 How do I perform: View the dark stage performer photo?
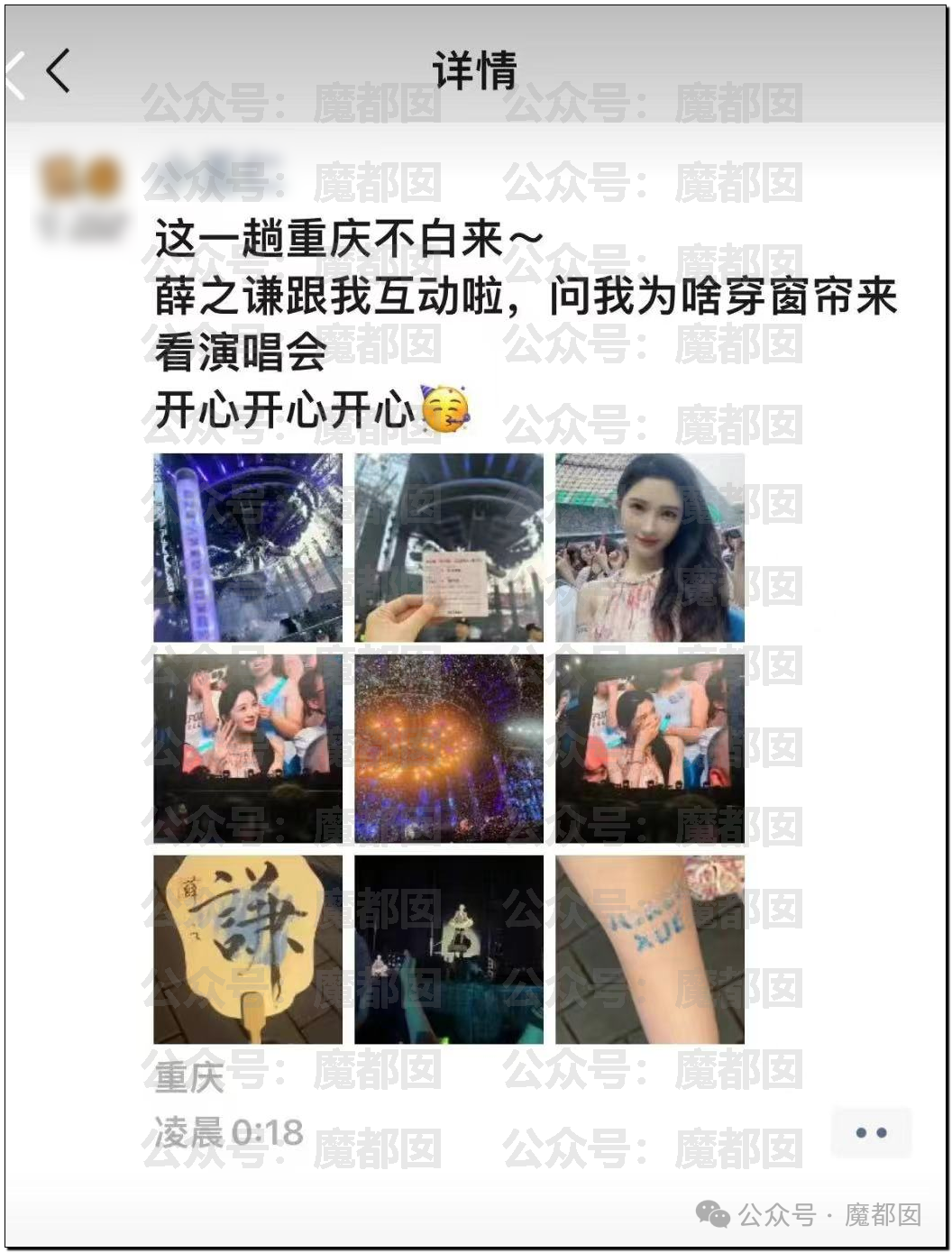click(x=449, y=949)
